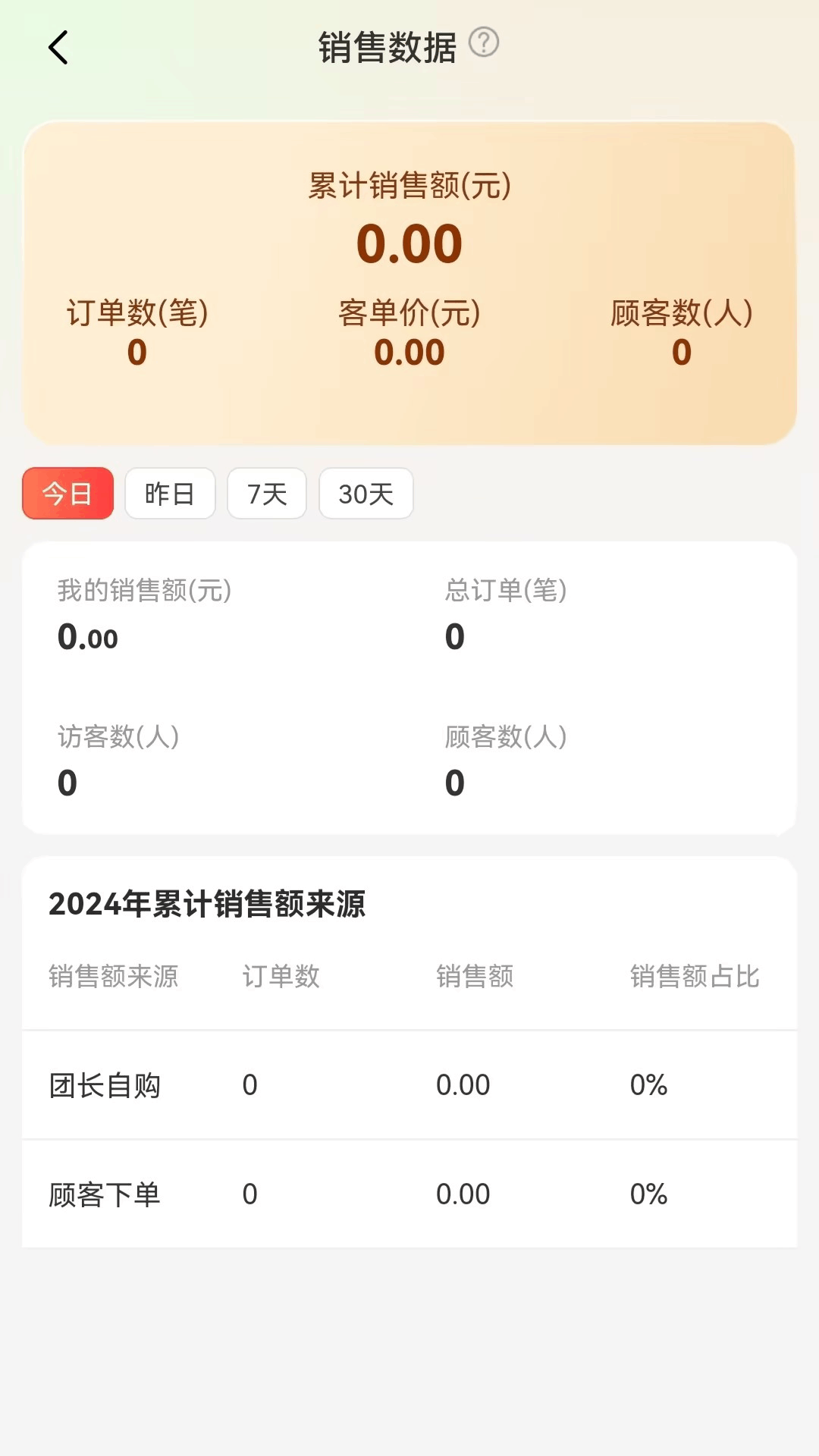Open the 顾客数(人) statistic on summary card
The width and height of the screenshot is (819, 1456).
[680, 330]
